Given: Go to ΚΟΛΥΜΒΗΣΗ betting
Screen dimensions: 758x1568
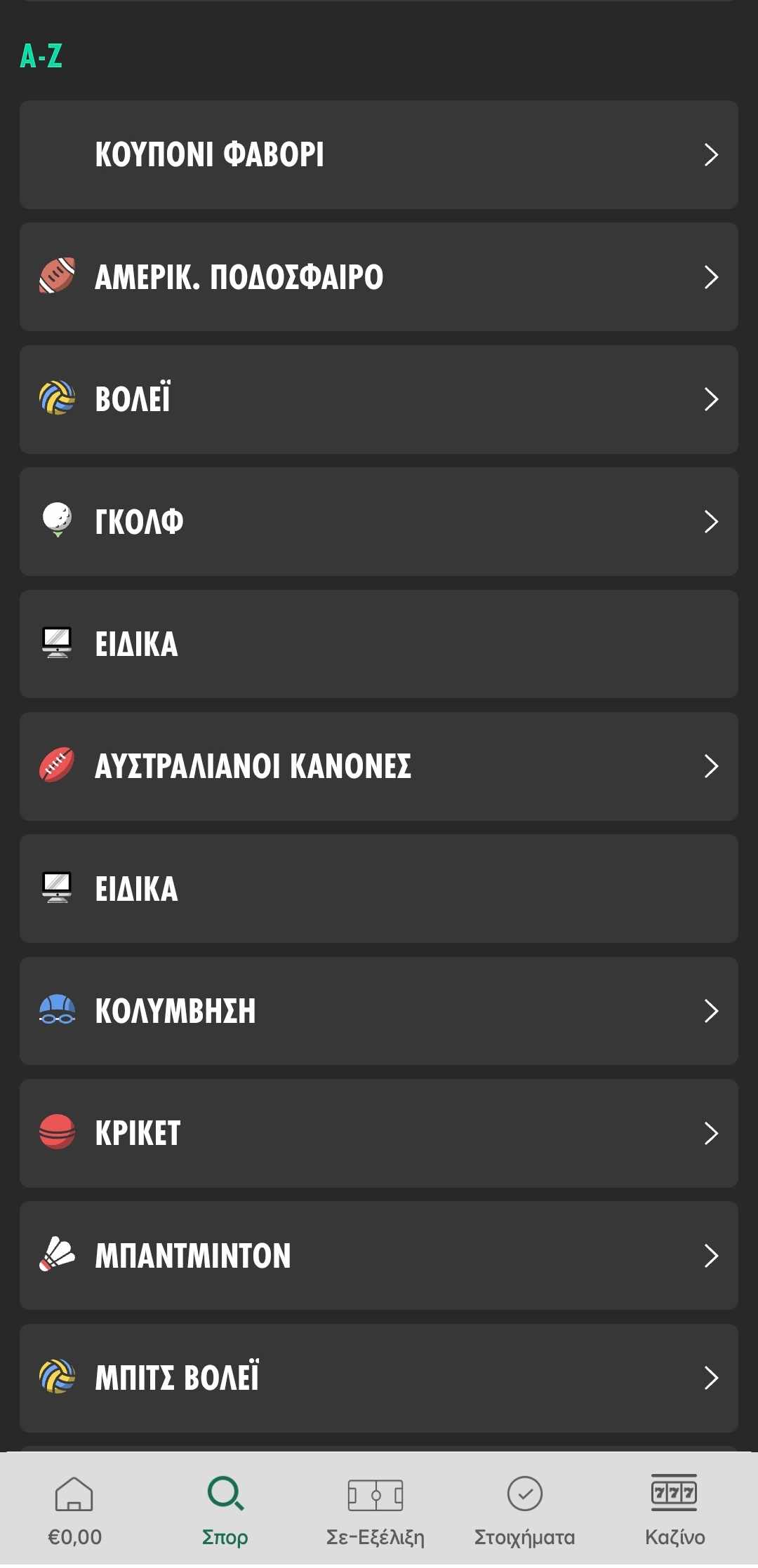Looking at the screenshot, I should [x=379, y=1011].
